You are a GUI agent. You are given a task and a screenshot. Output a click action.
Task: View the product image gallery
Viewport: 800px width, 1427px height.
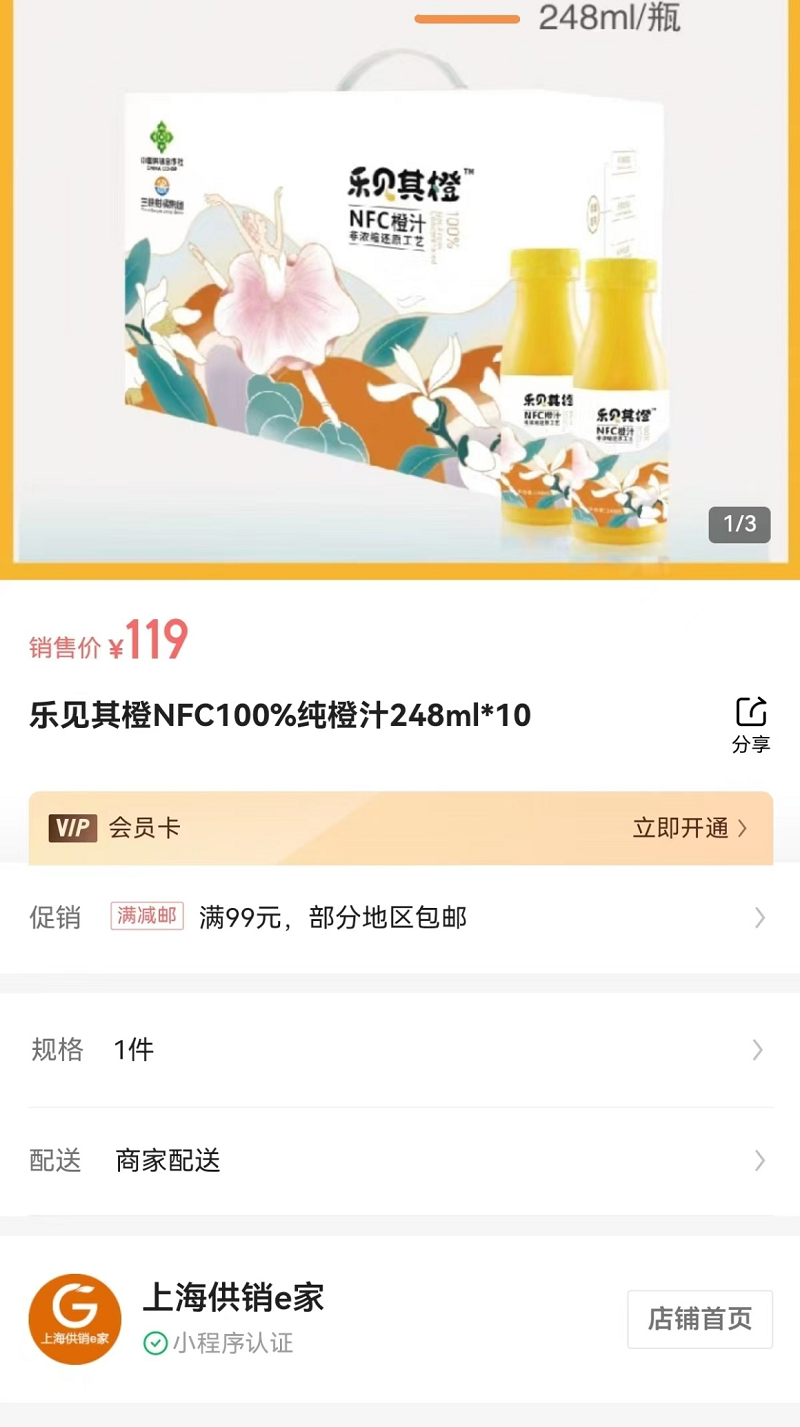click(400, 300)
